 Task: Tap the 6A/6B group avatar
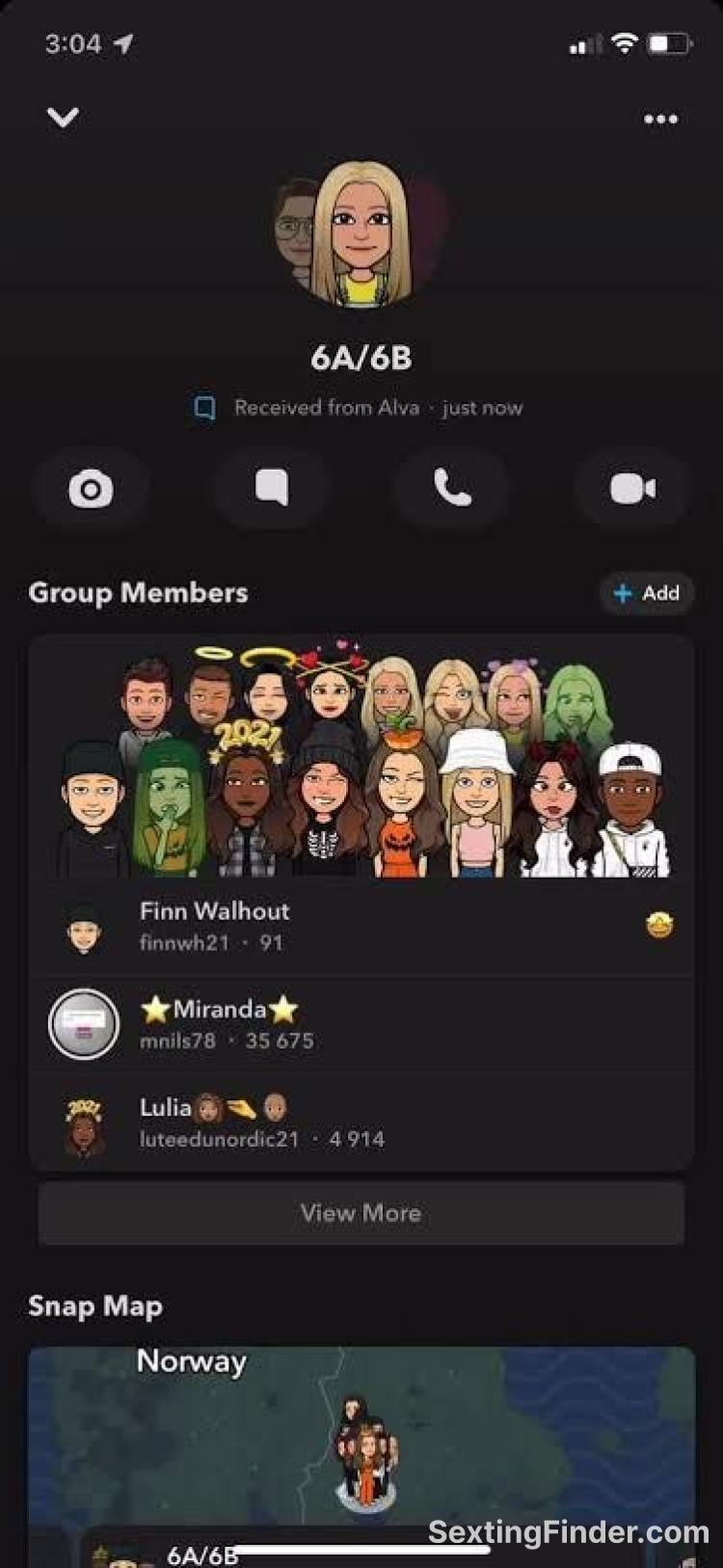tap(361, 234)
